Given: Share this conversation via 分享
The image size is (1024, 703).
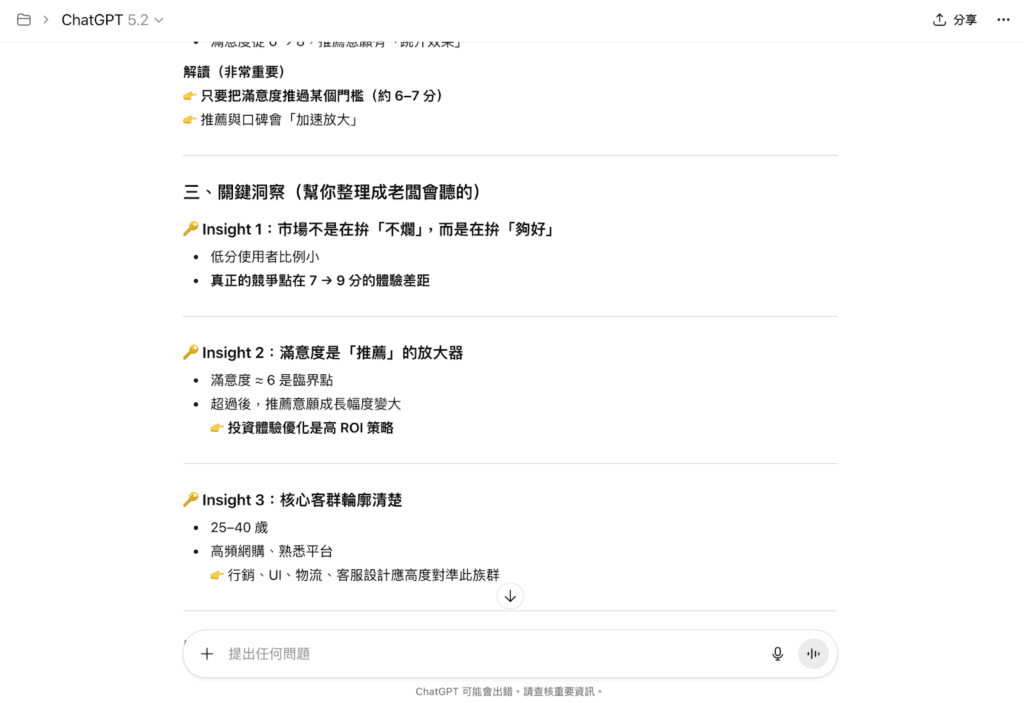Looking at the screenshot, I should tap(954, 20).
